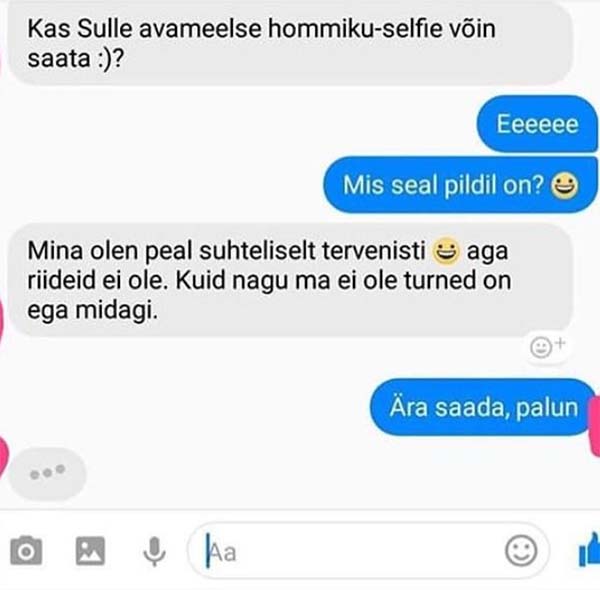Open the emoji picker smiley
The height and width of the screenshot is (590, 600).
tap(520, 550)
